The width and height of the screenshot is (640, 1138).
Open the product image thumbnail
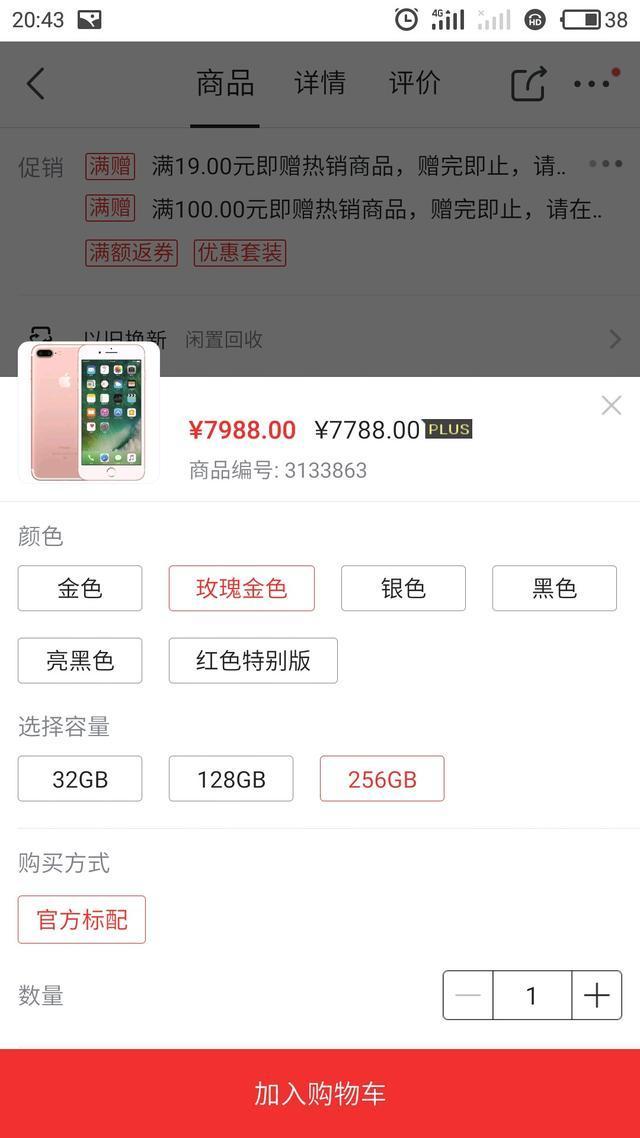click(89, 412)
